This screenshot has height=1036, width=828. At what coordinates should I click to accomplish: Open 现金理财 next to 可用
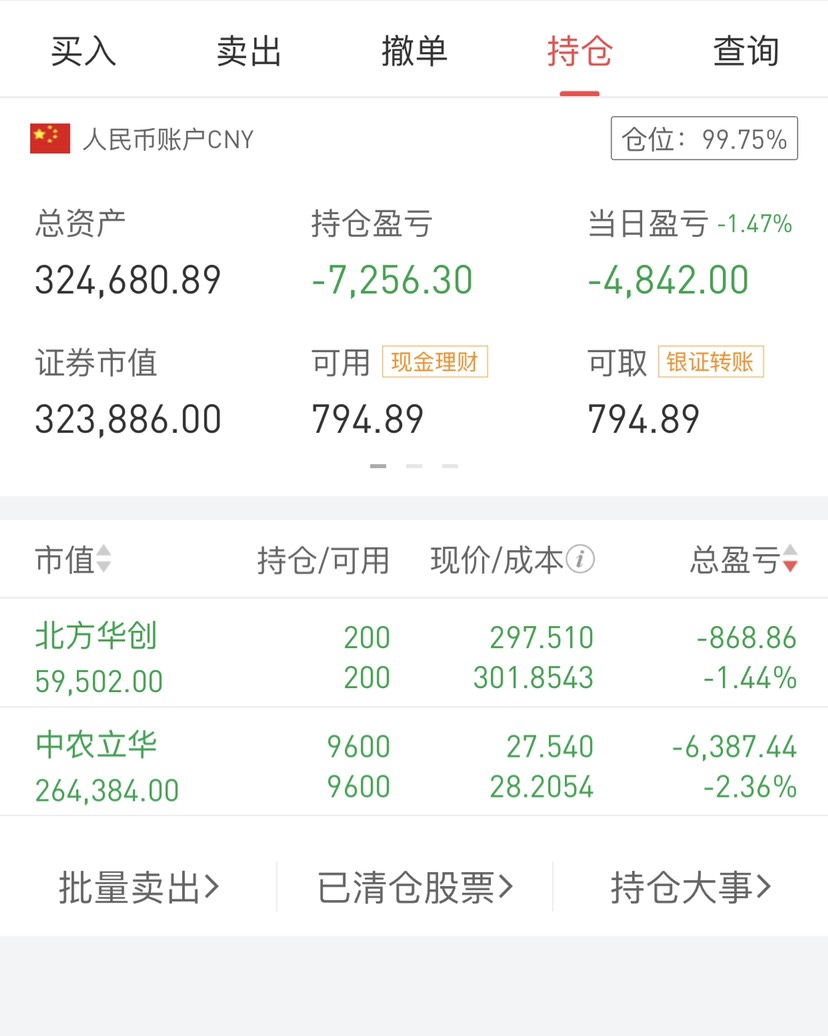point(434,362)
